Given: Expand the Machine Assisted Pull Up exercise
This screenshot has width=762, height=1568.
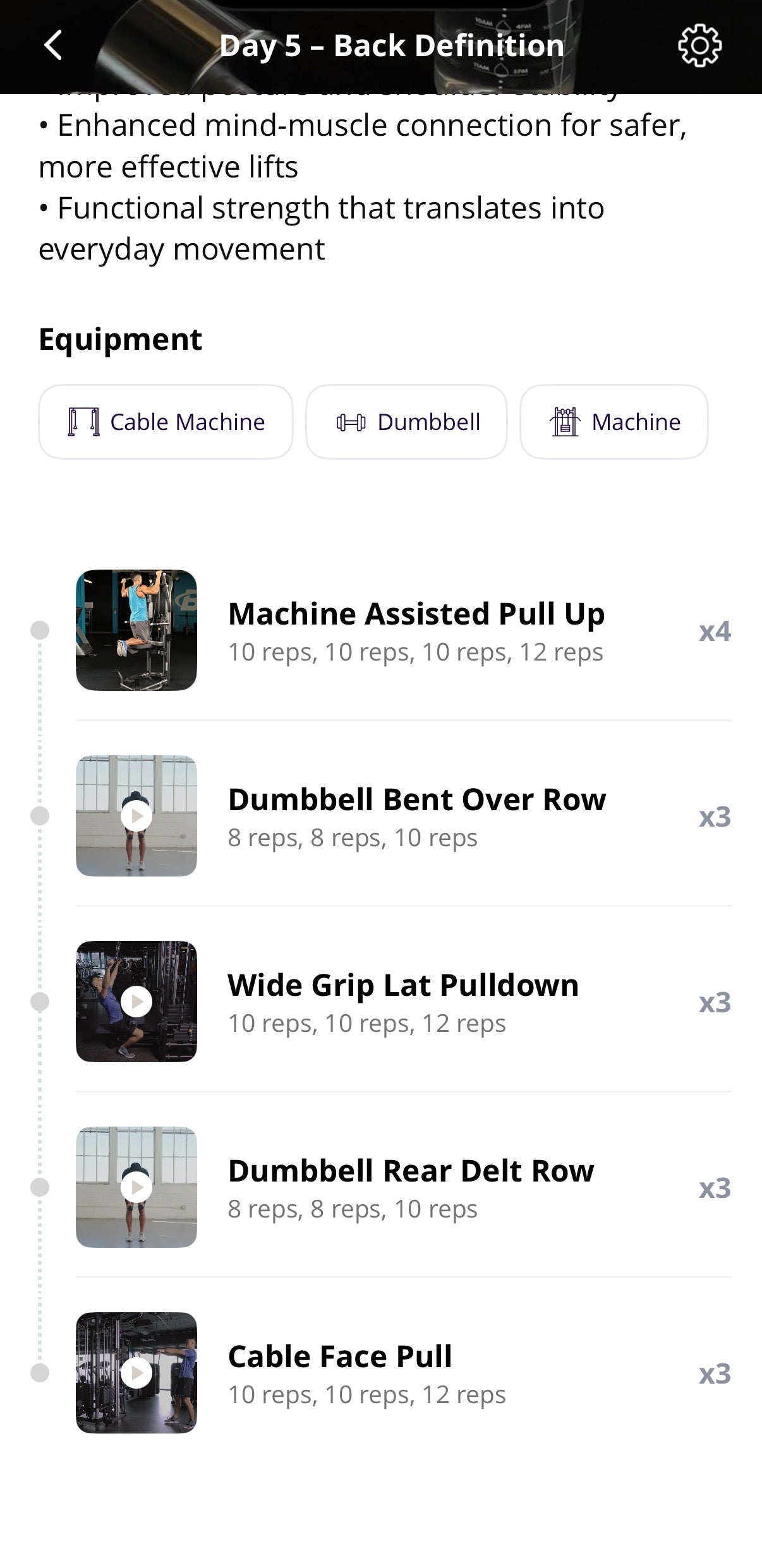Looking at the screenshot, I should pos(417,630).
